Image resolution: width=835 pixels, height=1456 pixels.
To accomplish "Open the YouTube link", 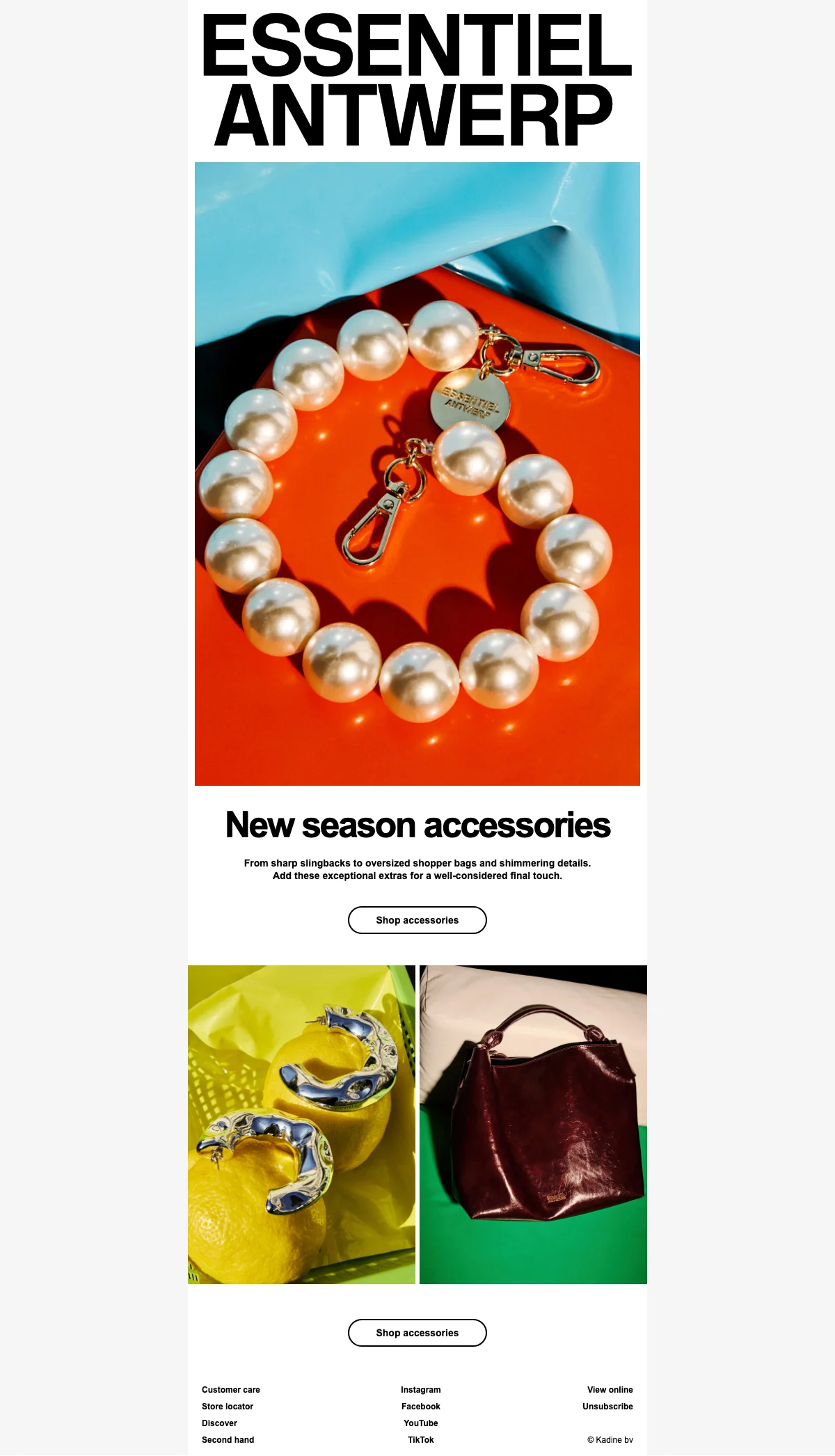I will click(x=420, y=1423).
